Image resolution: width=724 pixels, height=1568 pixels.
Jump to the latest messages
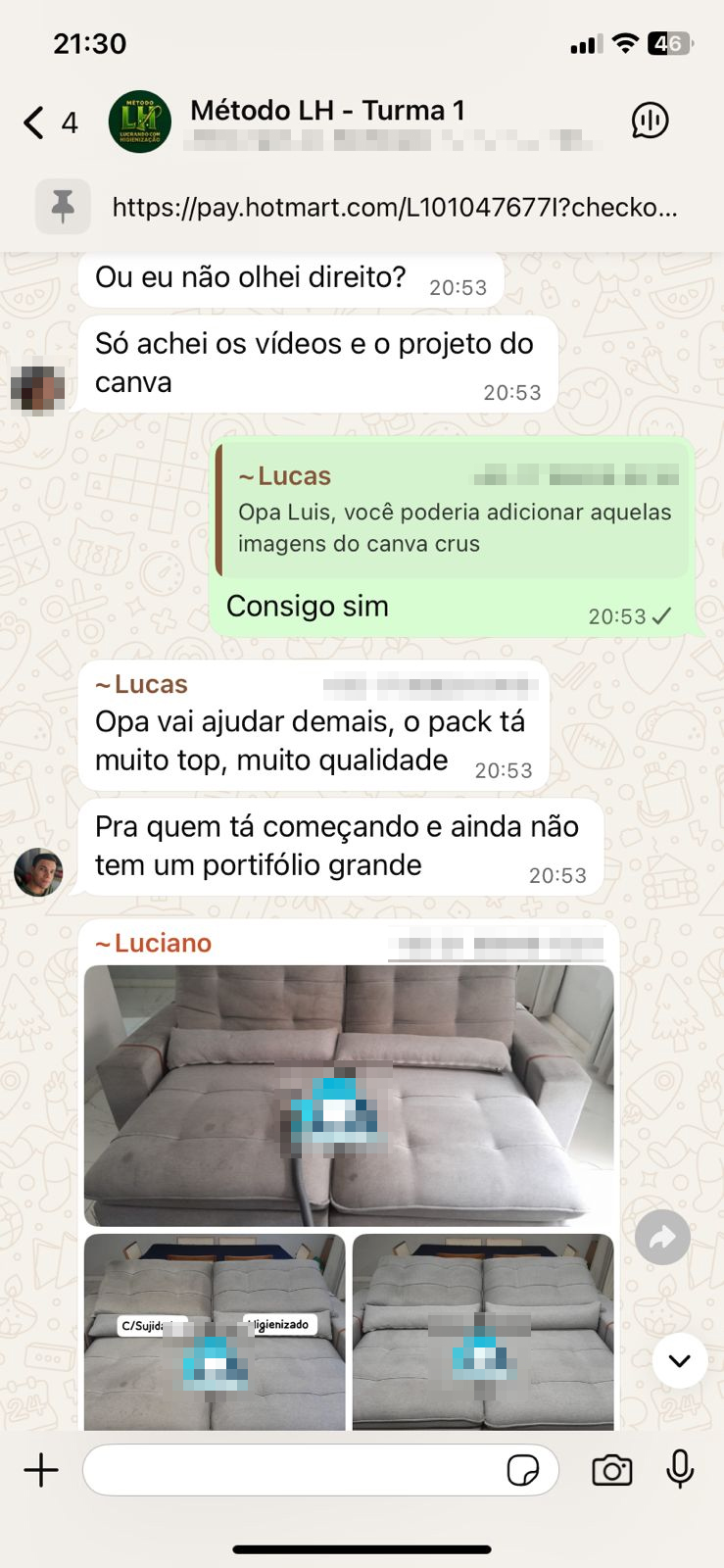(679, 1360)
